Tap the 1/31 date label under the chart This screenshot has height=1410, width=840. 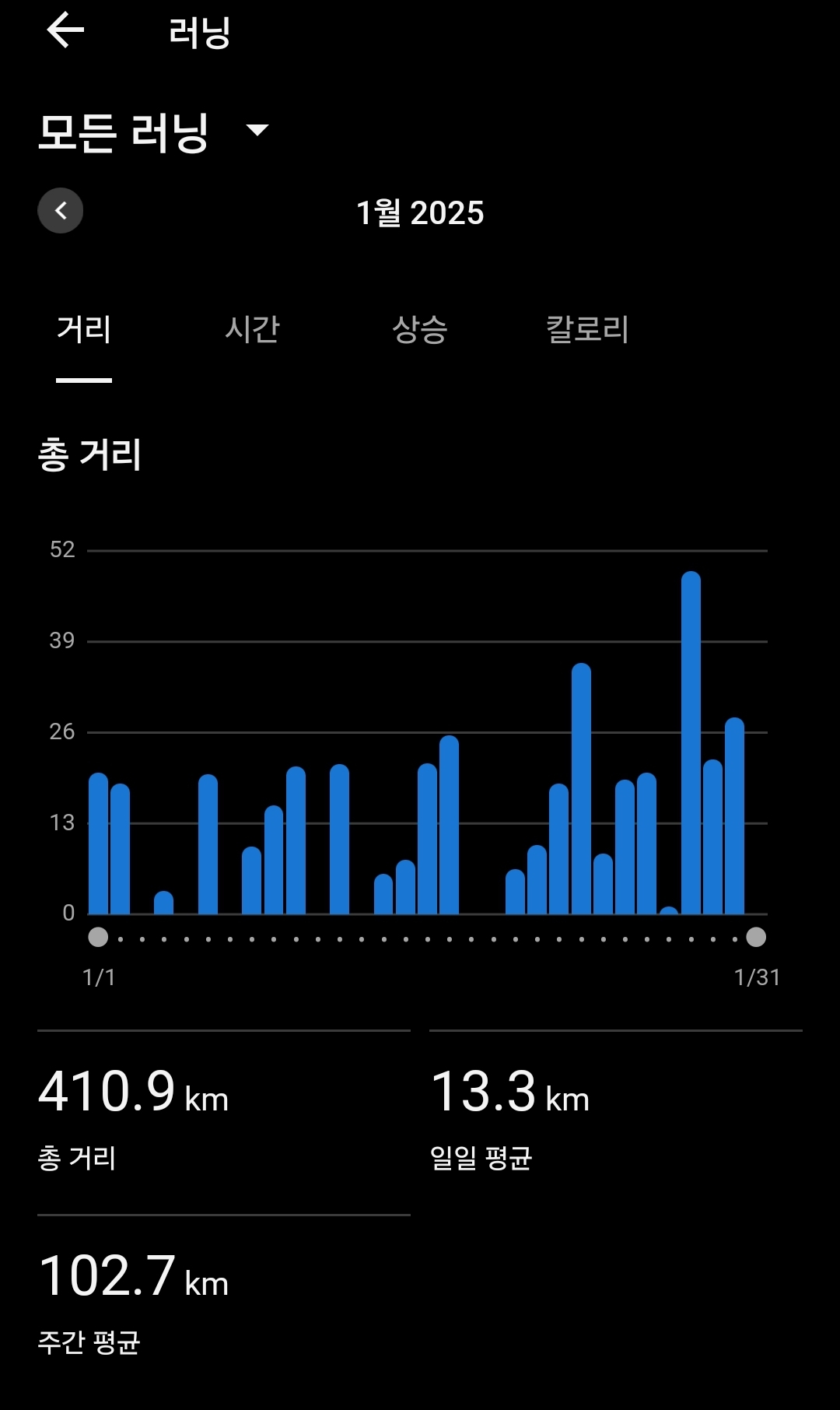pyautogui.click(x=755, y=979)
